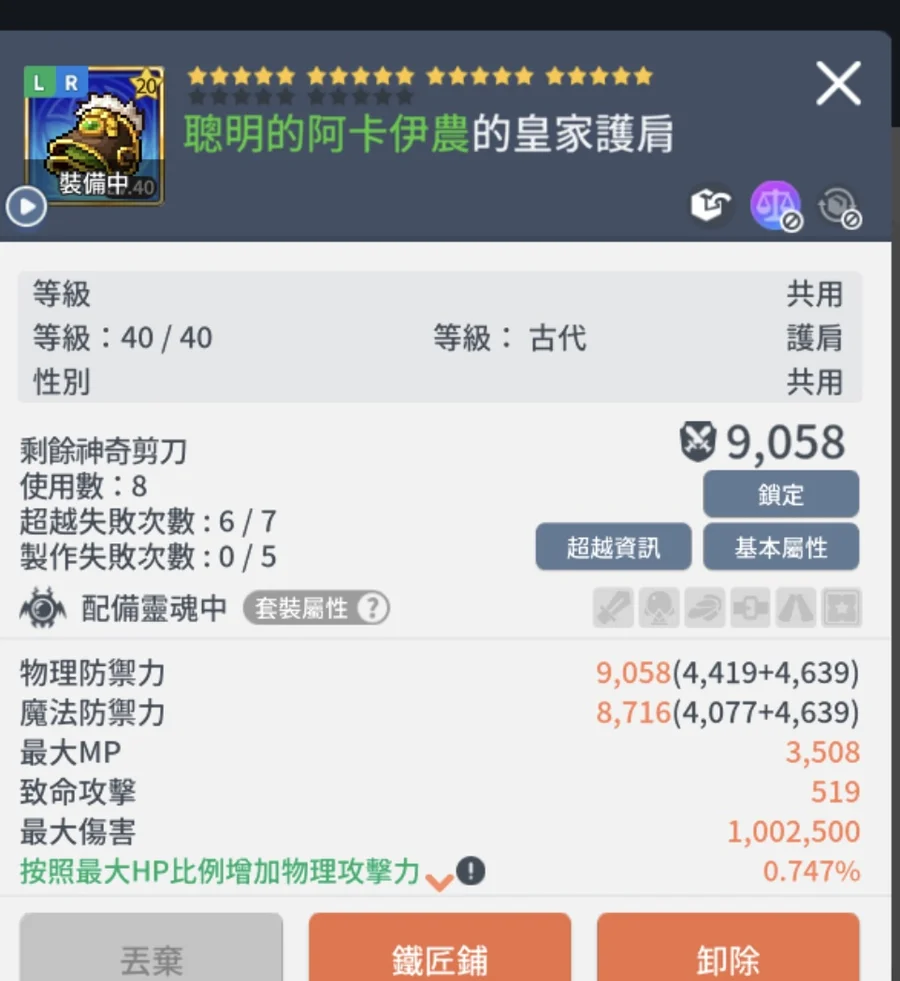The width and height of the screenshot is (900, 981).
Task: Tap the 鎖定 lock button
Action: 780,494
